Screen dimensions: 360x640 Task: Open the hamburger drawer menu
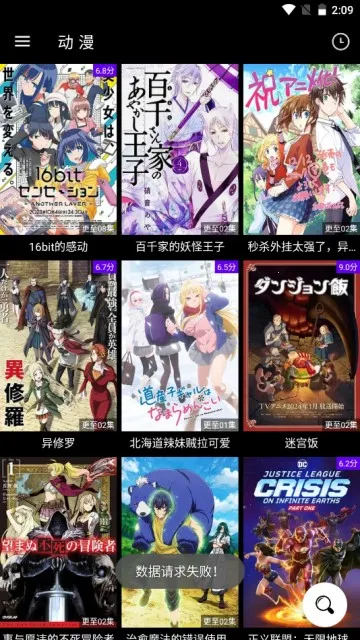click(22, 41)
